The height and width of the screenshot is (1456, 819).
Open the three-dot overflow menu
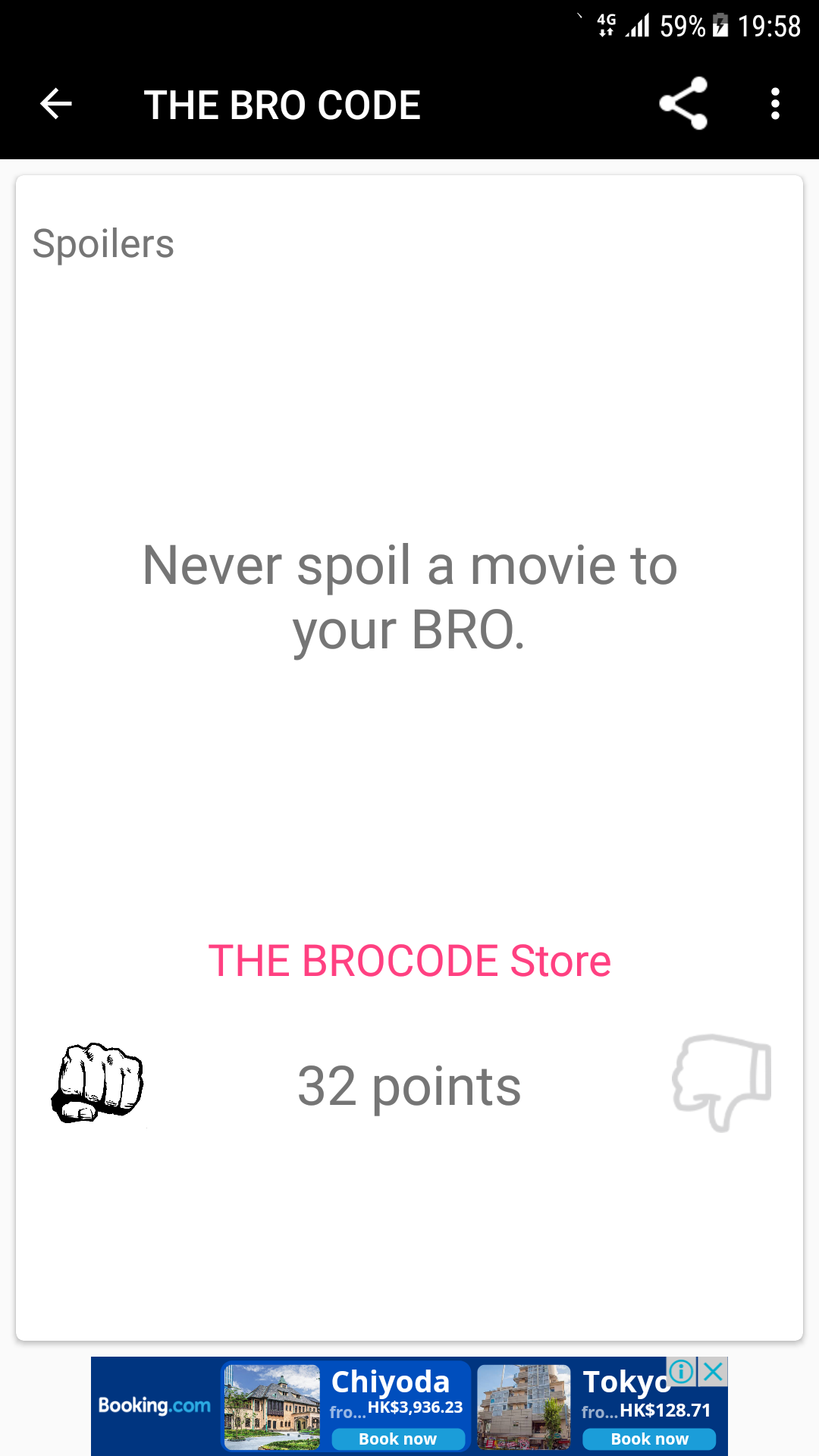pyautogui.click(x=774, y=104)
